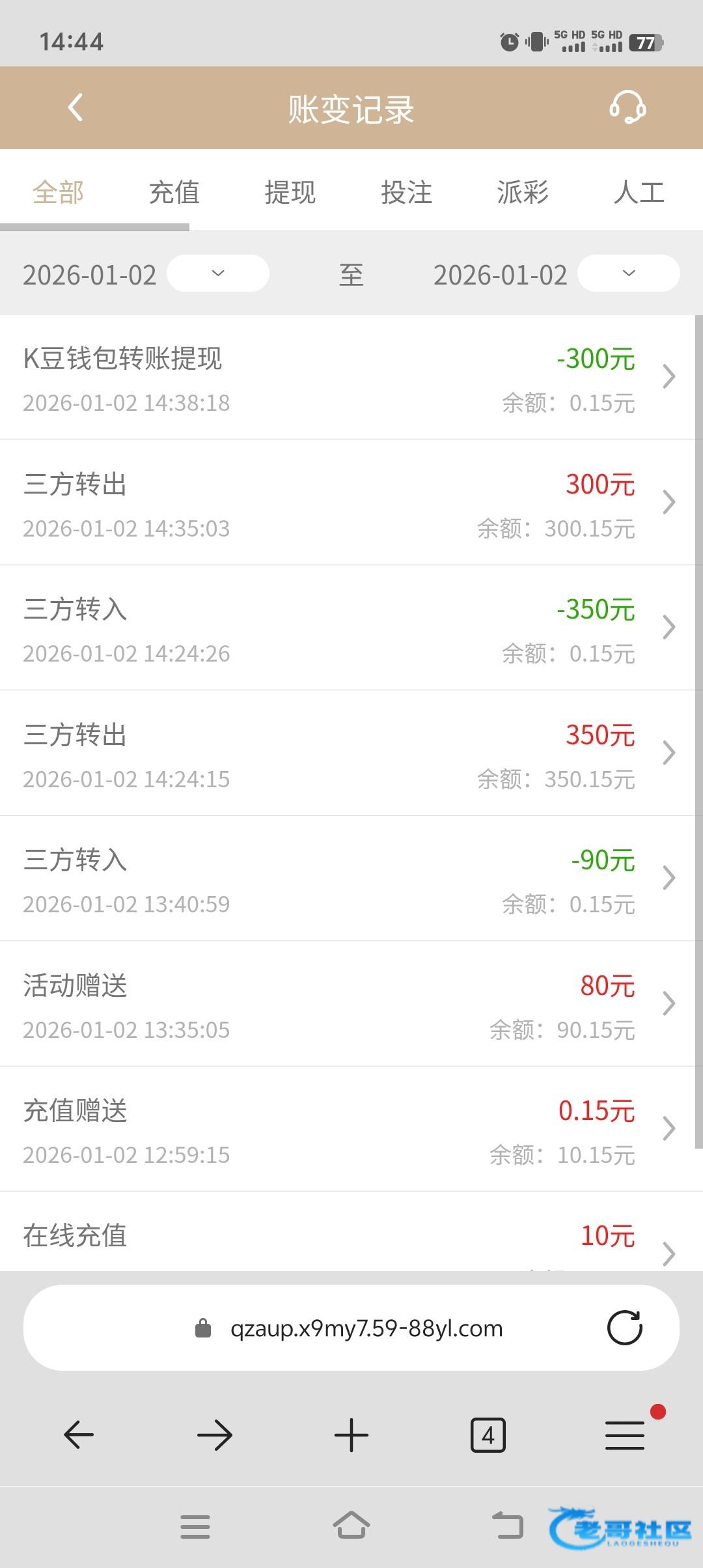Expand the end date dropdown
Screen dimensions: 703x1568
pyautogui.click(x=628, y=273)
